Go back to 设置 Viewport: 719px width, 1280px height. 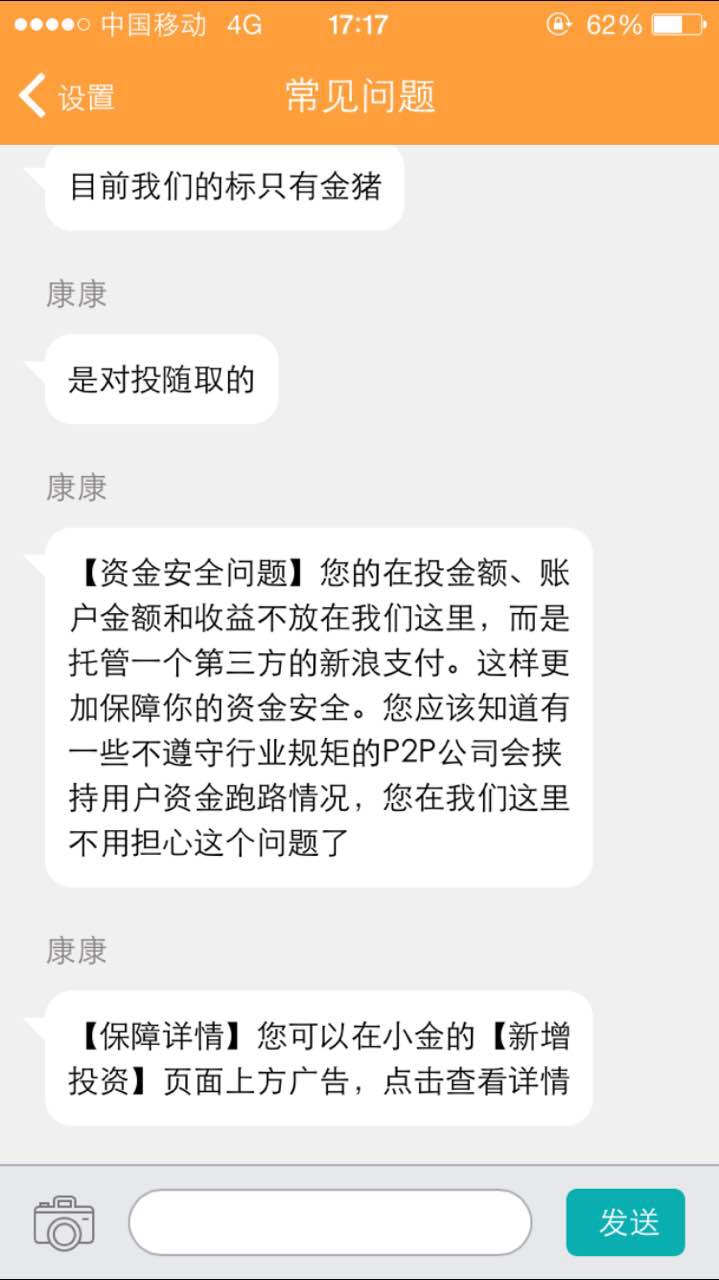pyautogui.click(x=66, y=97)
